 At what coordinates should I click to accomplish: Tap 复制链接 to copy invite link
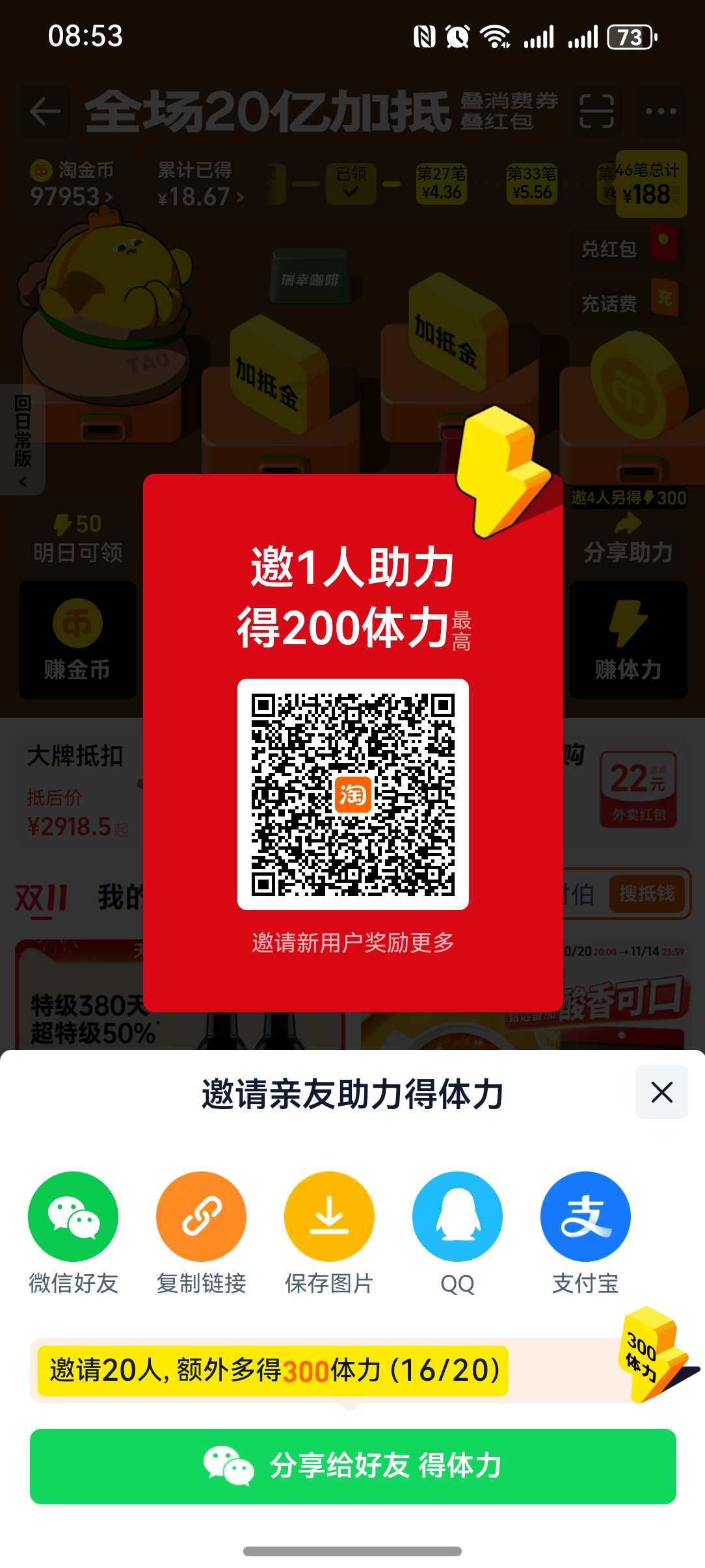[201, 1216]
